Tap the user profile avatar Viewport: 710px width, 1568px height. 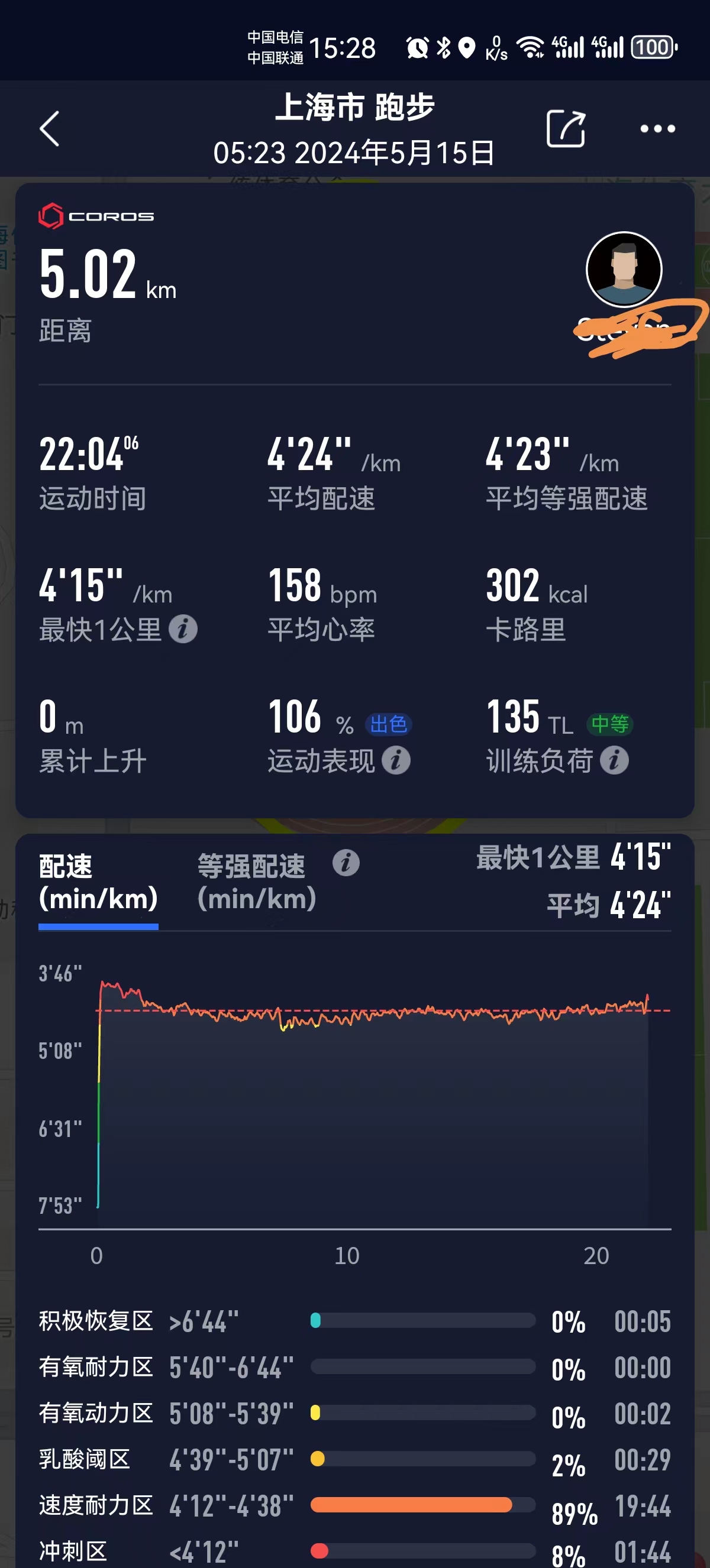click(x=624, y=269)
